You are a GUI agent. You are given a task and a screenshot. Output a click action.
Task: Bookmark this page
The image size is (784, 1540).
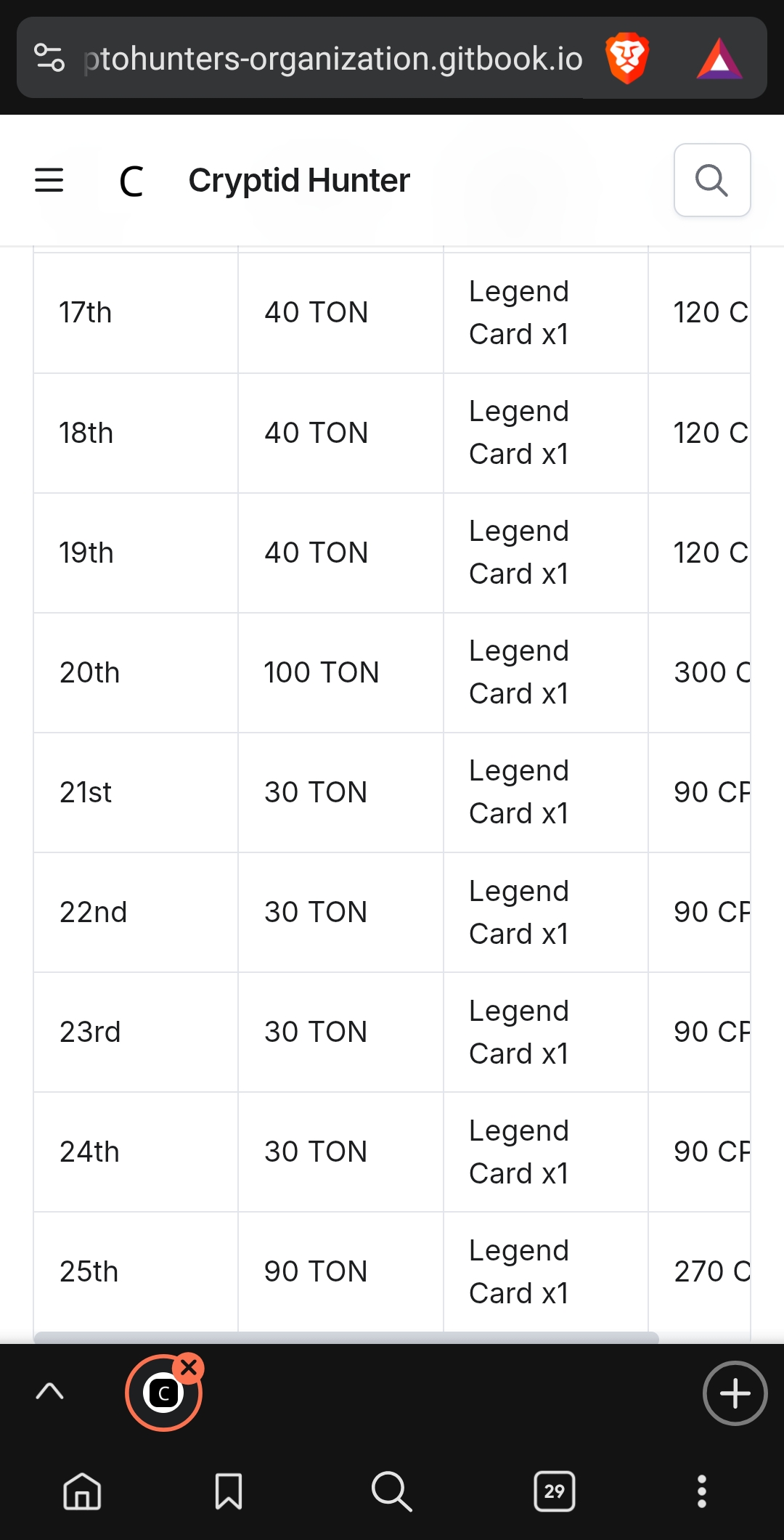click(229, 1492)
